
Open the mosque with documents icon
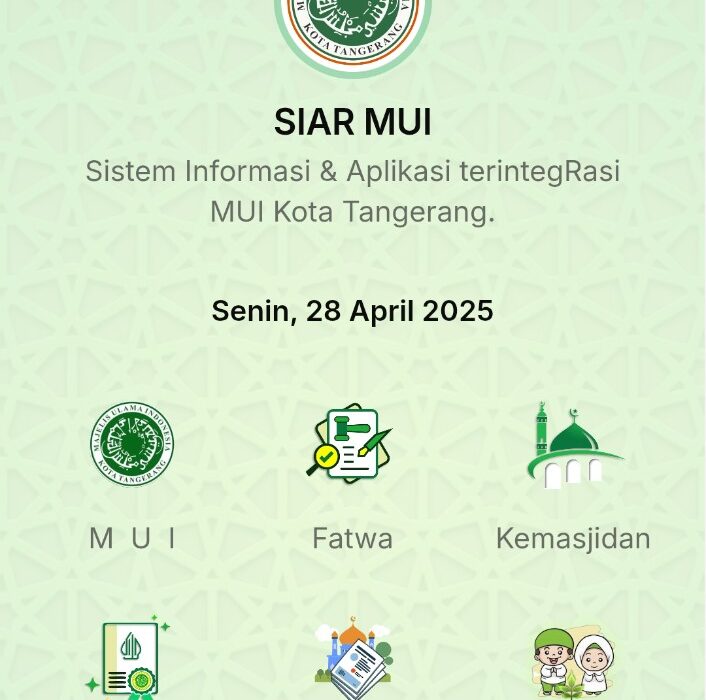click(352, 658)
